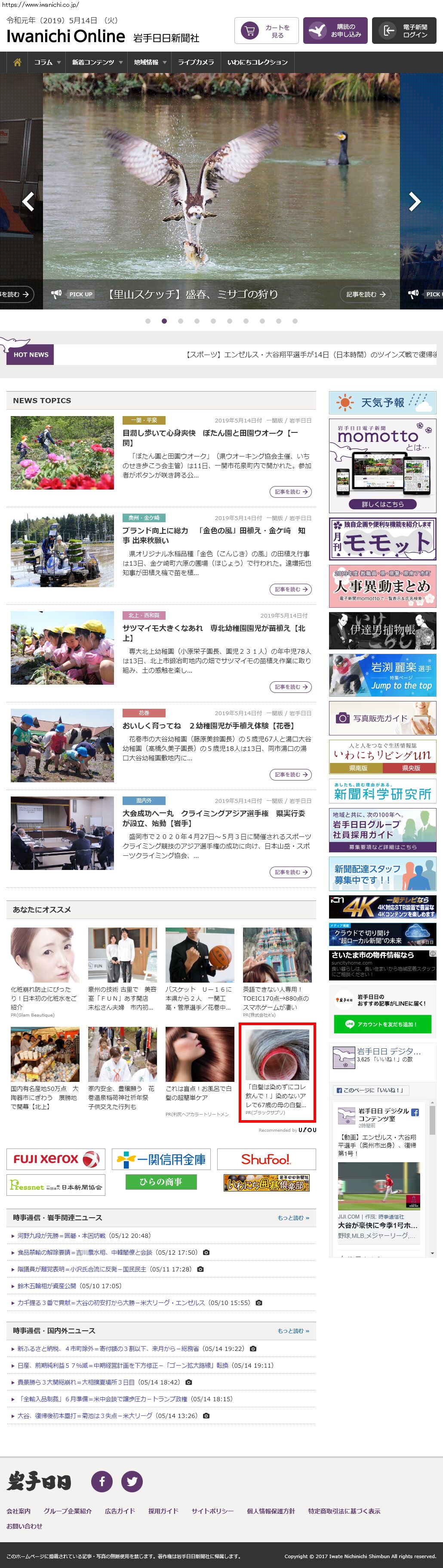
Task: Read the ぼたん園と田園ウオーク article
Action: [289, 491]
